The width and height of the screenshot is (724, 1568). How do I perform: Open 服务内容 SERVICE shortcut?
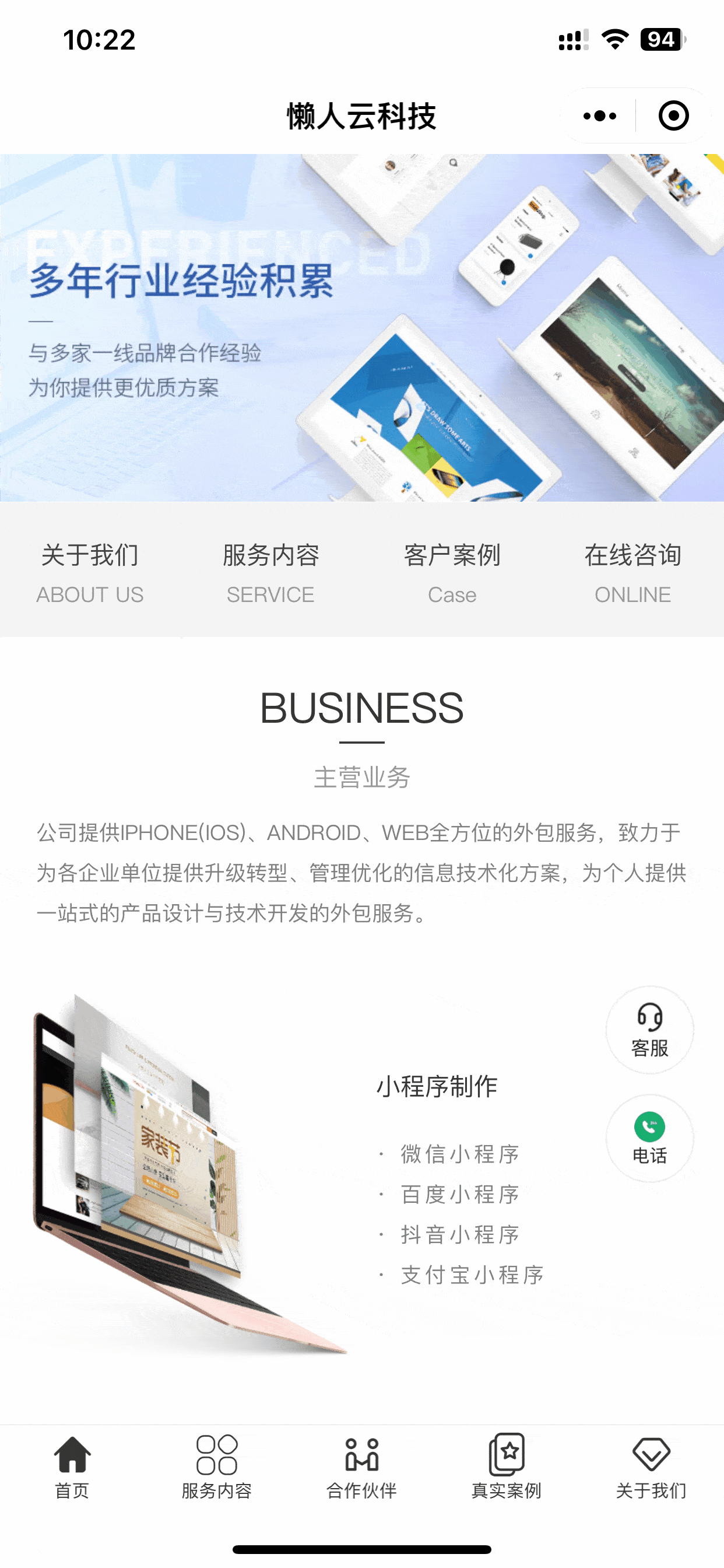[x=270, y=573]
